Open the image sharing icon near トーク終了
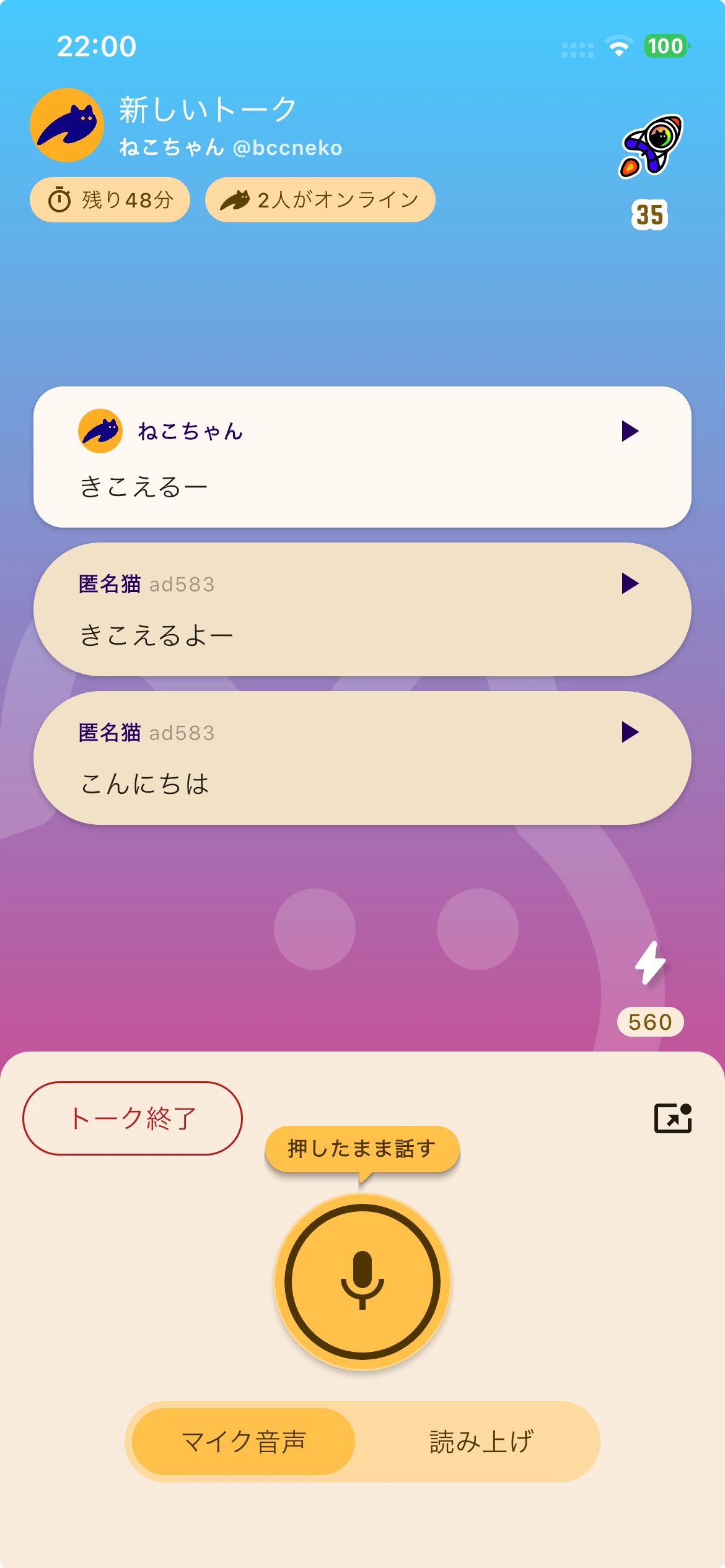The width and height of the screenshot is (725, 1568). pyautogui.click(x=674, y=1118)
